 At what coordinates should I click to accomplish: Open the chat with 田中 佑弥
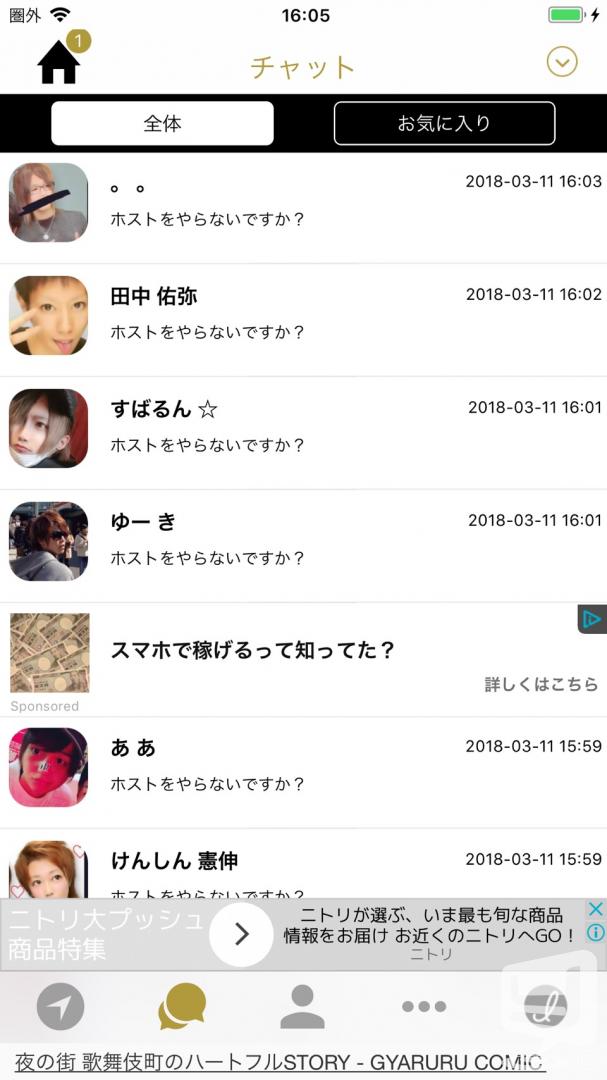[x=303, y=320]
